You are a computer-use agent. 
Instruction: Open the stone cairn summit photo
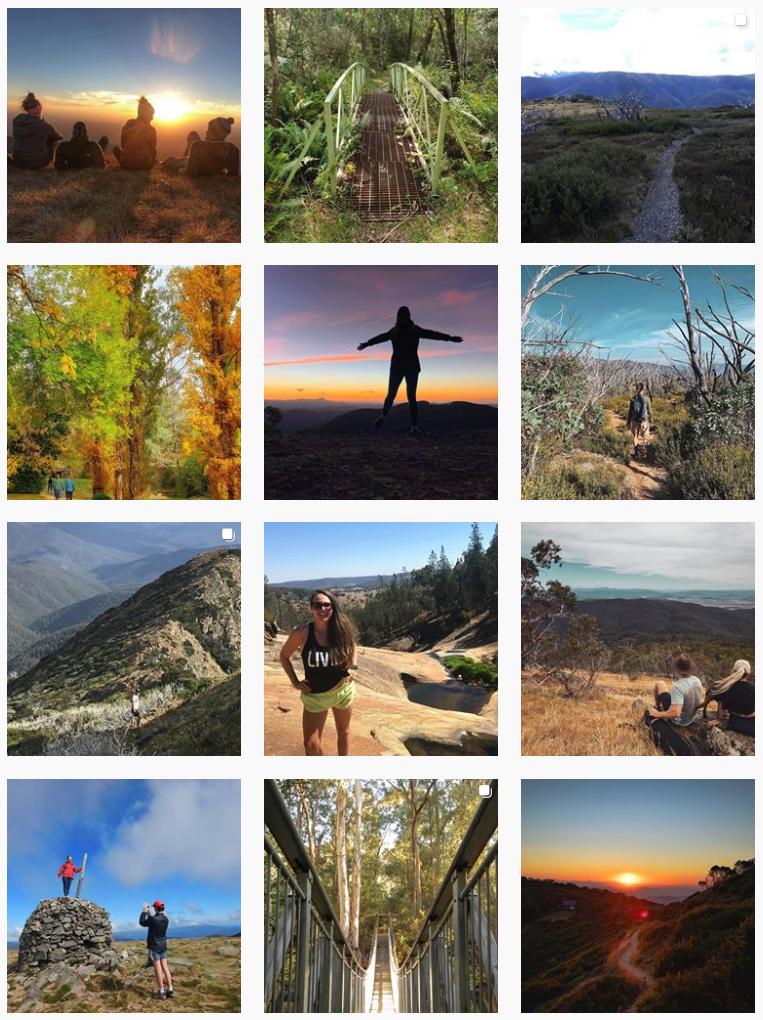coord(124,896)
